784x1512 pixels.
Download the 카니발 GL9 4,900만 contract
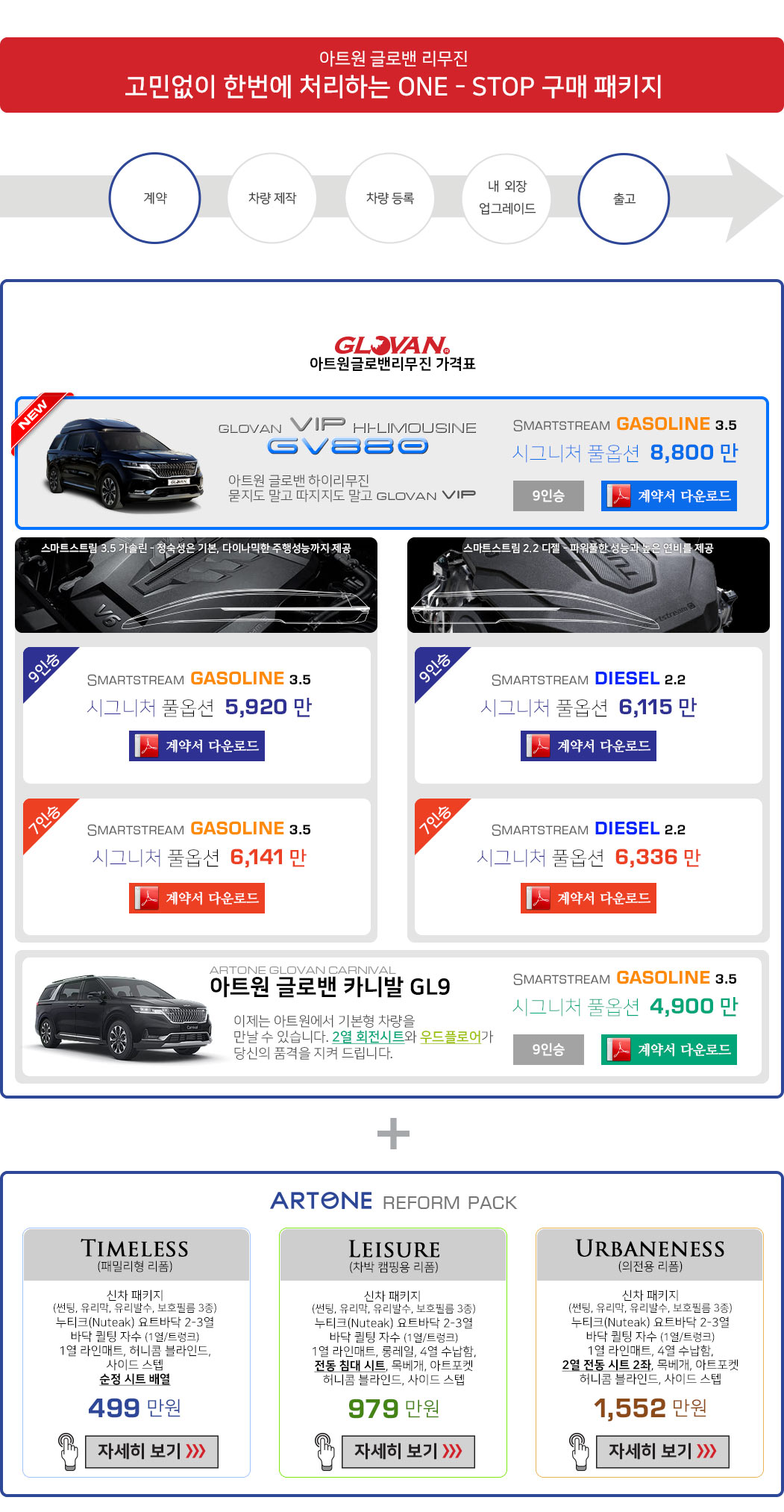669,1050
